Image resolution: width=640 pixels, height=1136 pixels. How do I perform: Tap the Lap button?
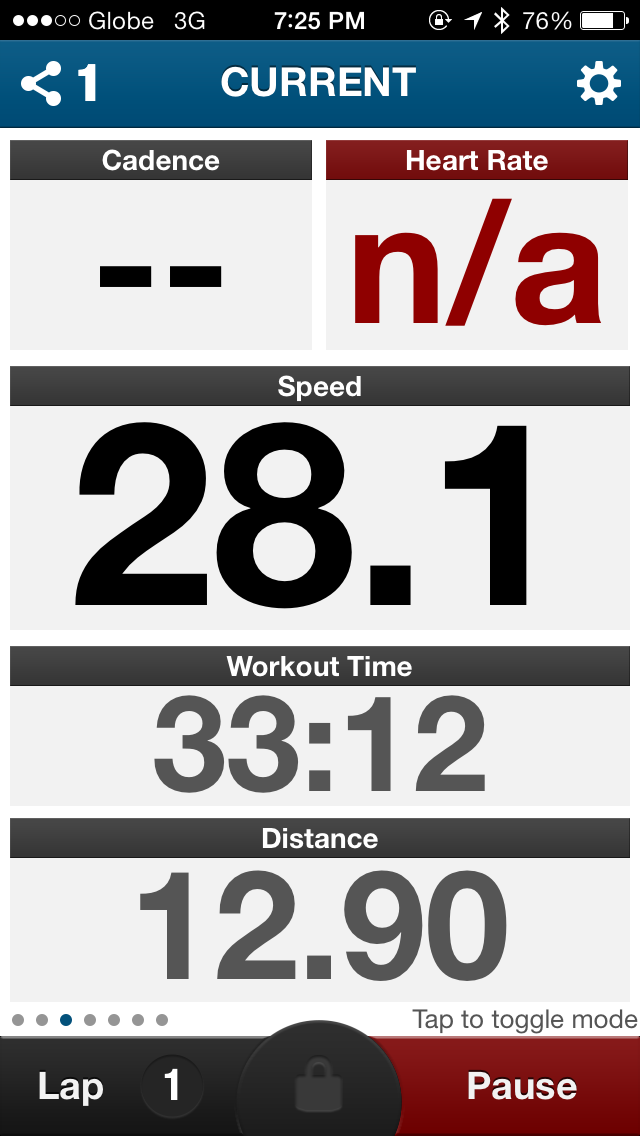pyautogui.click(x=72, y=1086)
